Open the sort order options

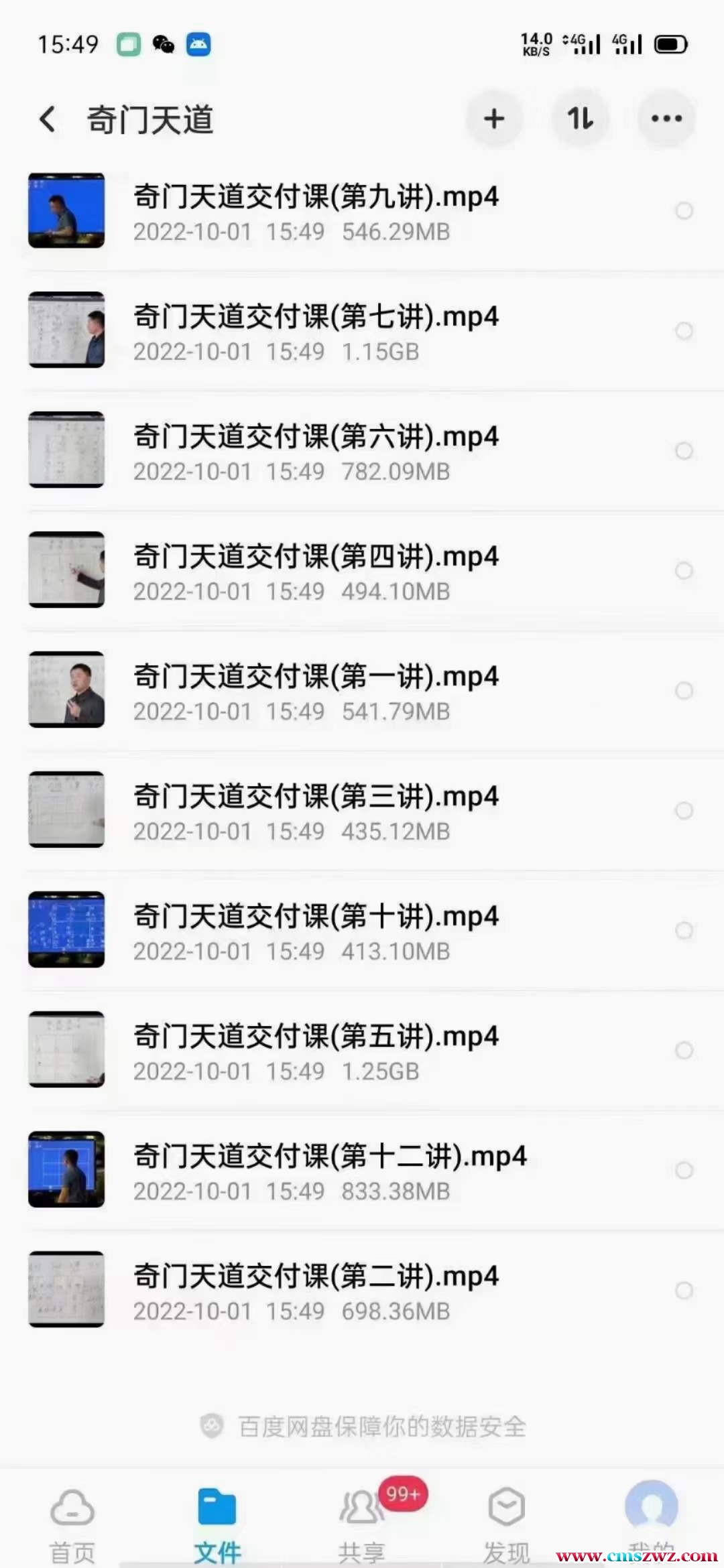pos(580,119)
